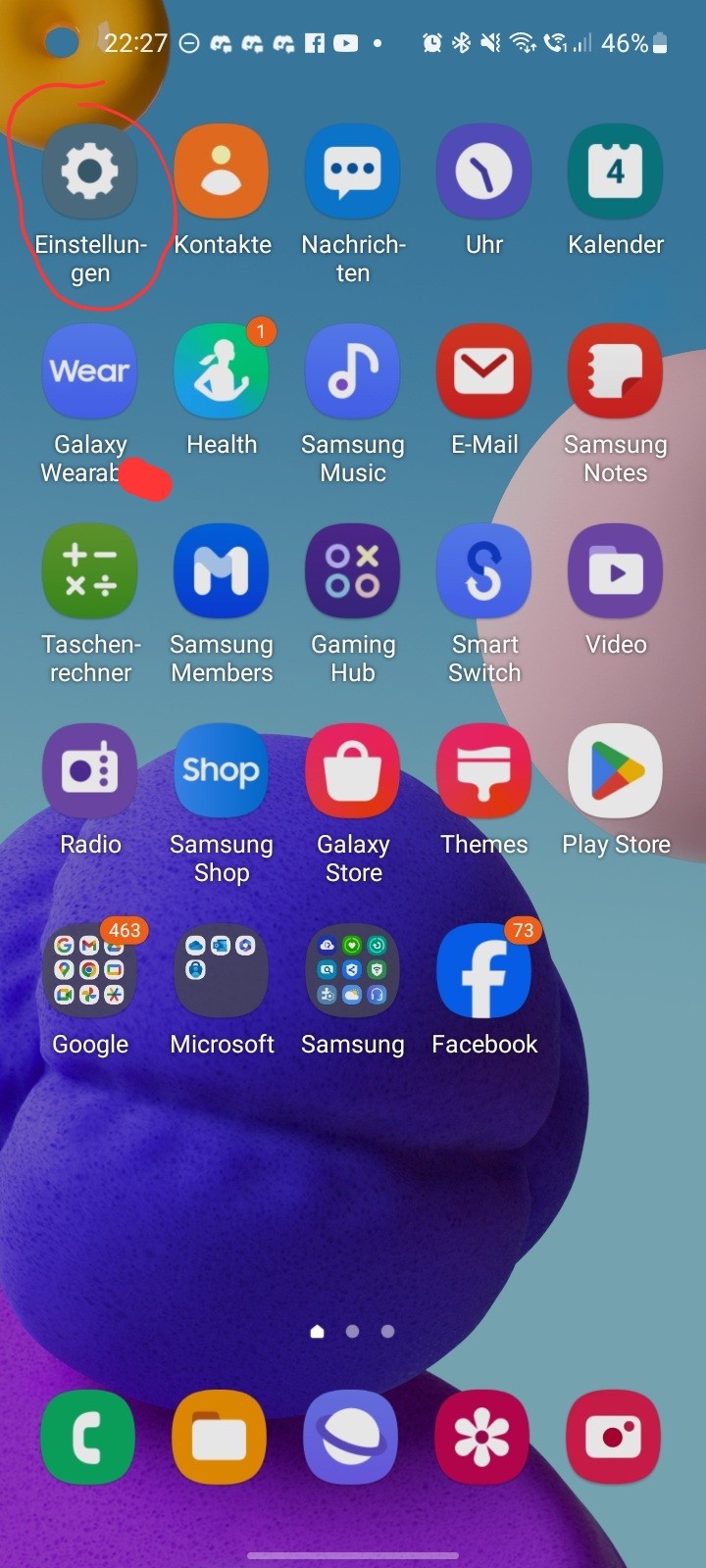Open the Galaxy Store app
Viewport: 706px width, 1568px height.
(353, 771)
